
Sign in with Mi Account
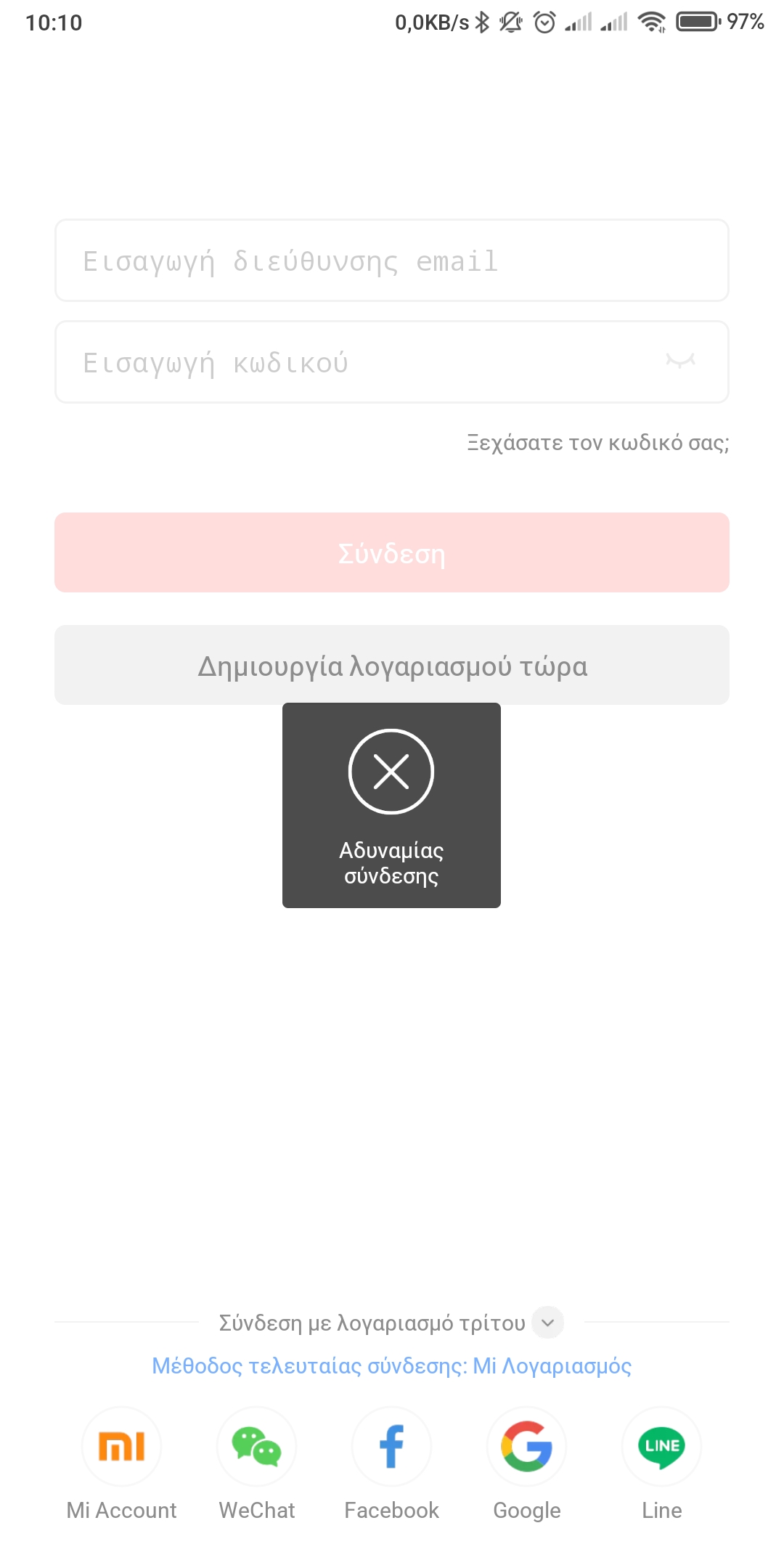click(121, 1447)
